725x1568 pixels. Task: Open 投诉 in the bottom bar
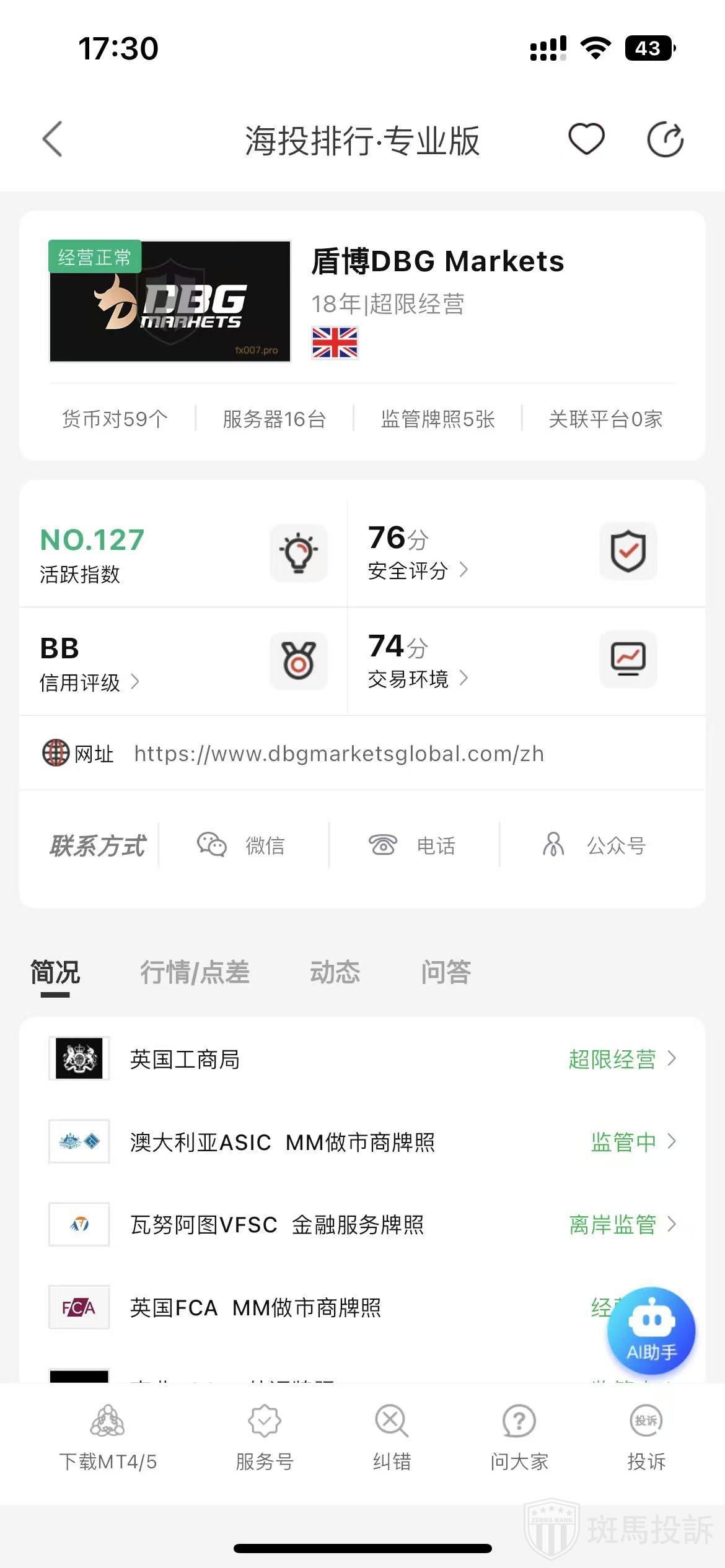pos(646,1438)
